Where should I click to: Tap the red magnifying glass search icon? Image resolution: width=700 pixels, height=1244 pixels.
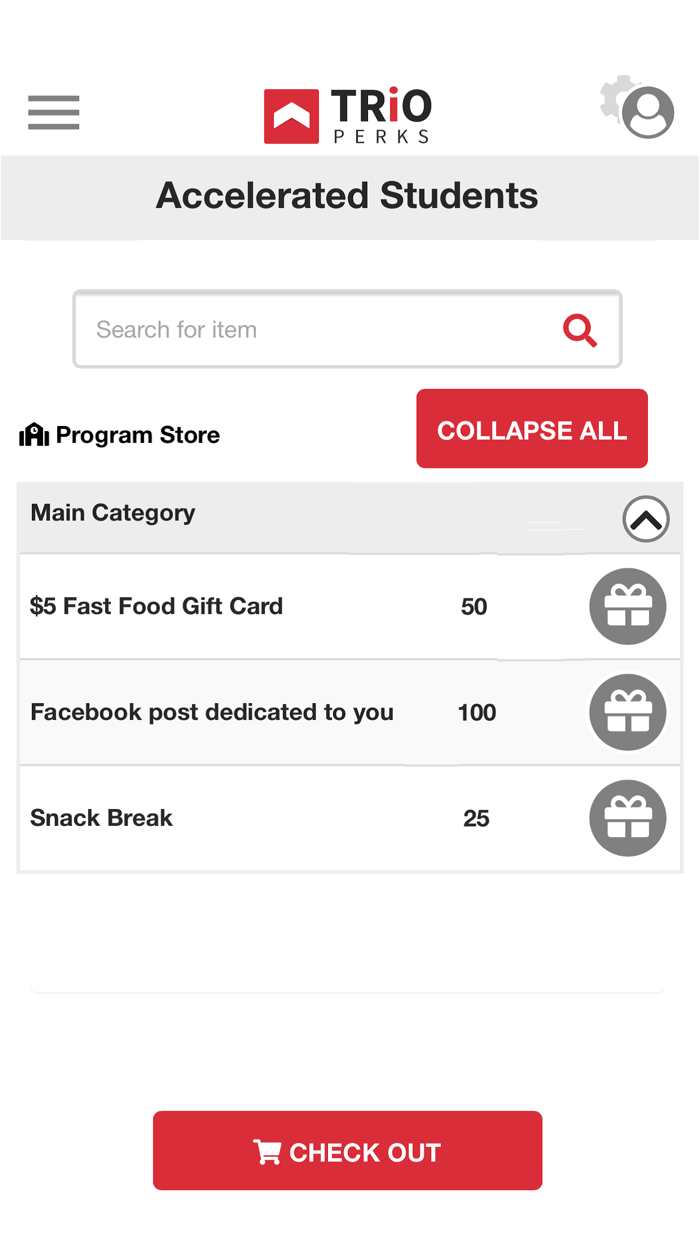tap(580, 330)
